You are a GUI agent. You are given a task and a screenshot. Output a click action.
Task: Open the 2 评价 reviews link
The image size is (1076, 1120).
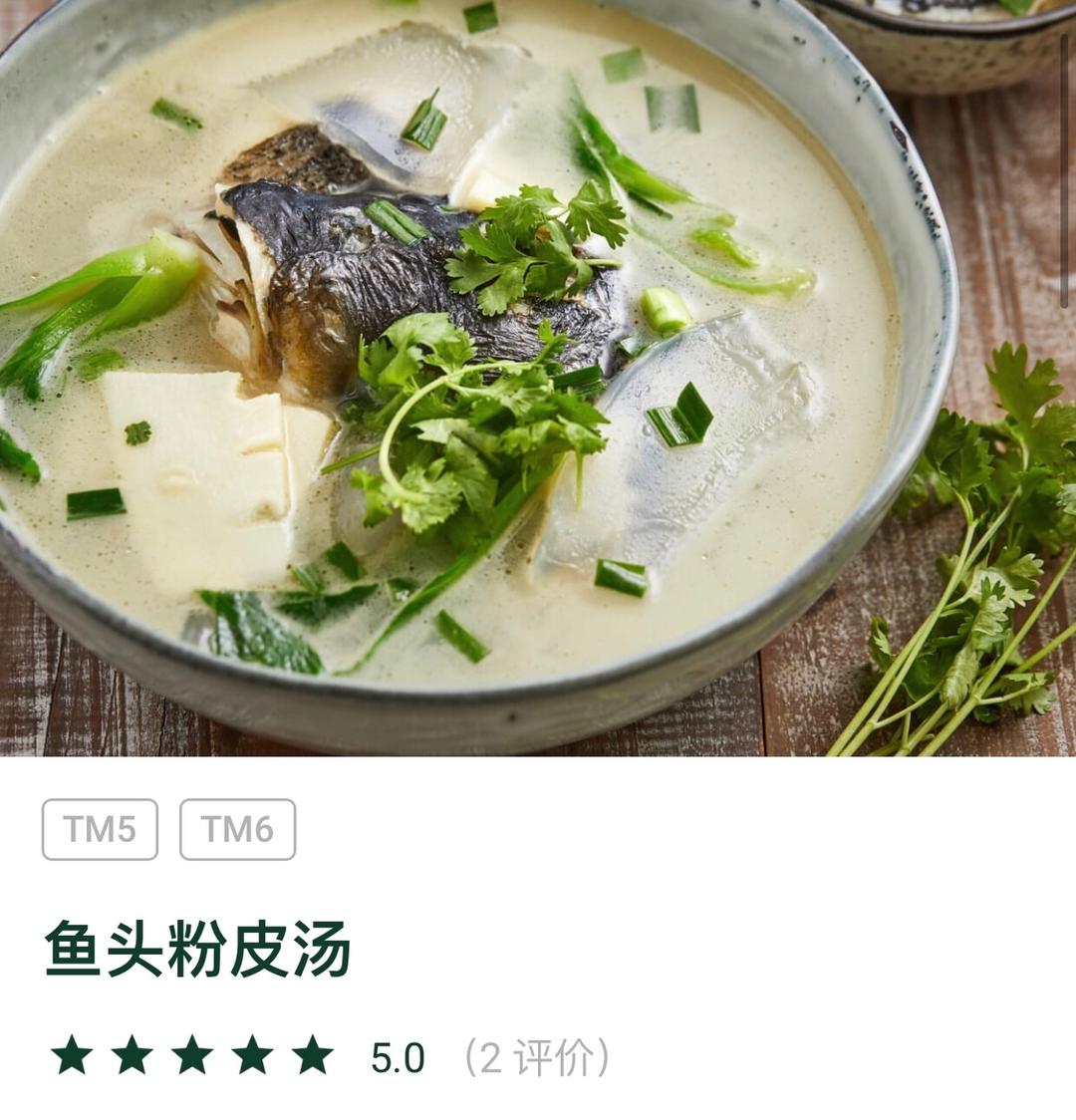(538, 1057)
